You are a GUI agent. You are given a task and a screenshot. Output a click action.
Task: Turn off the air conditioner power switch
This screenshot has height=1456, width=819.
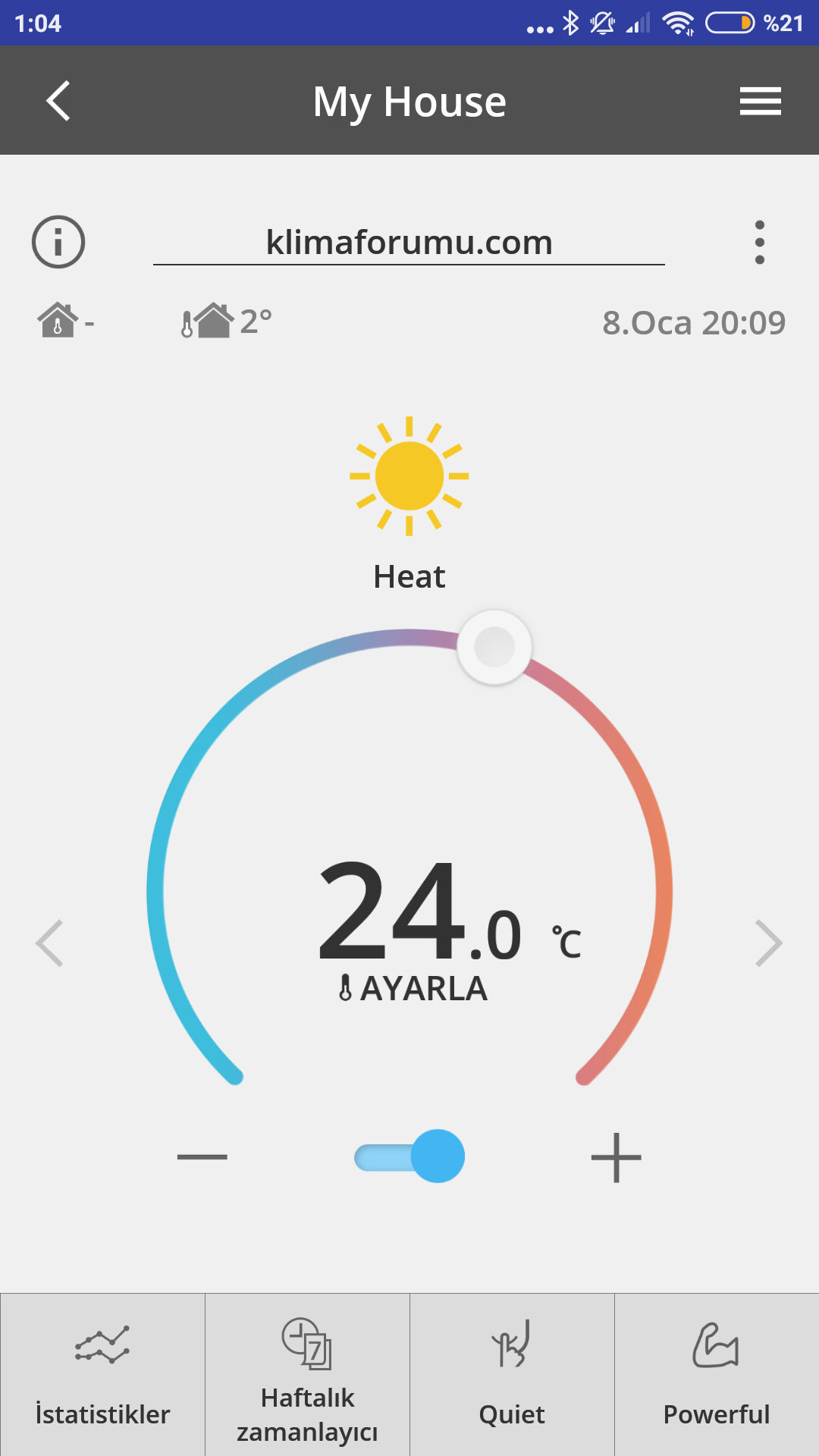409,1156
